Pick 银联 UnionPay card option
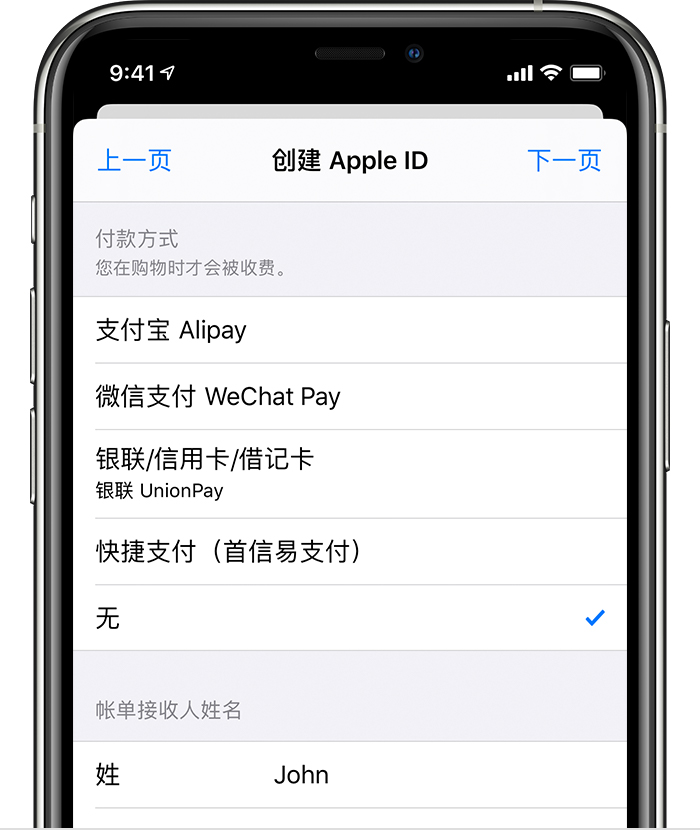The width and height of the screenshot is (700, 830). pos(350,473)
